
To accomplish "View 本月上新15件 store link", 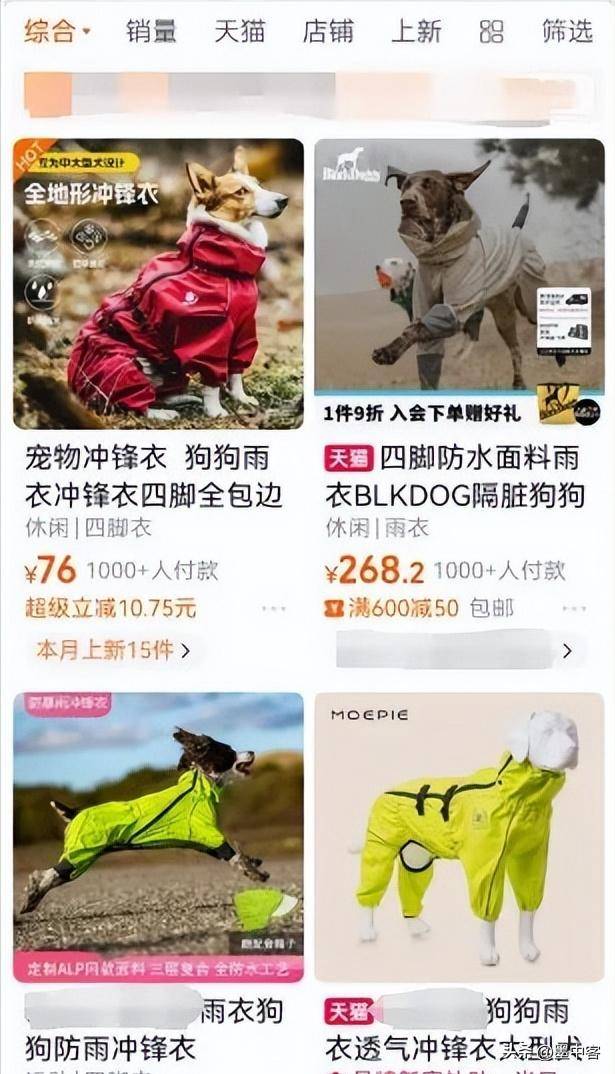I will (x=112, y=650).
